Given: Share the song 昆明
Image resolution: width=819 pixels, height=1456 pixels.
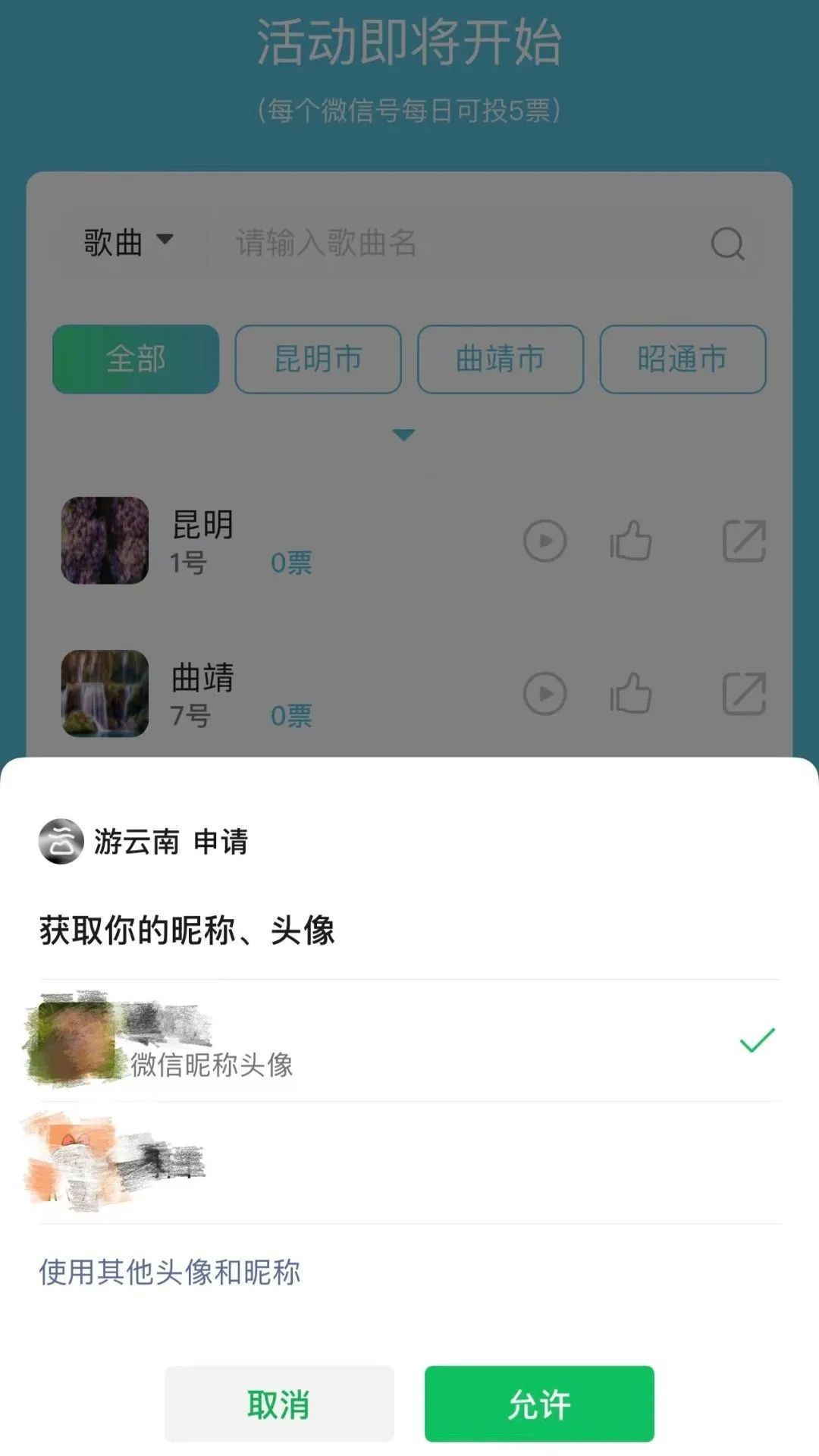Looking at the screenshot, I should [x=744, y=541].
